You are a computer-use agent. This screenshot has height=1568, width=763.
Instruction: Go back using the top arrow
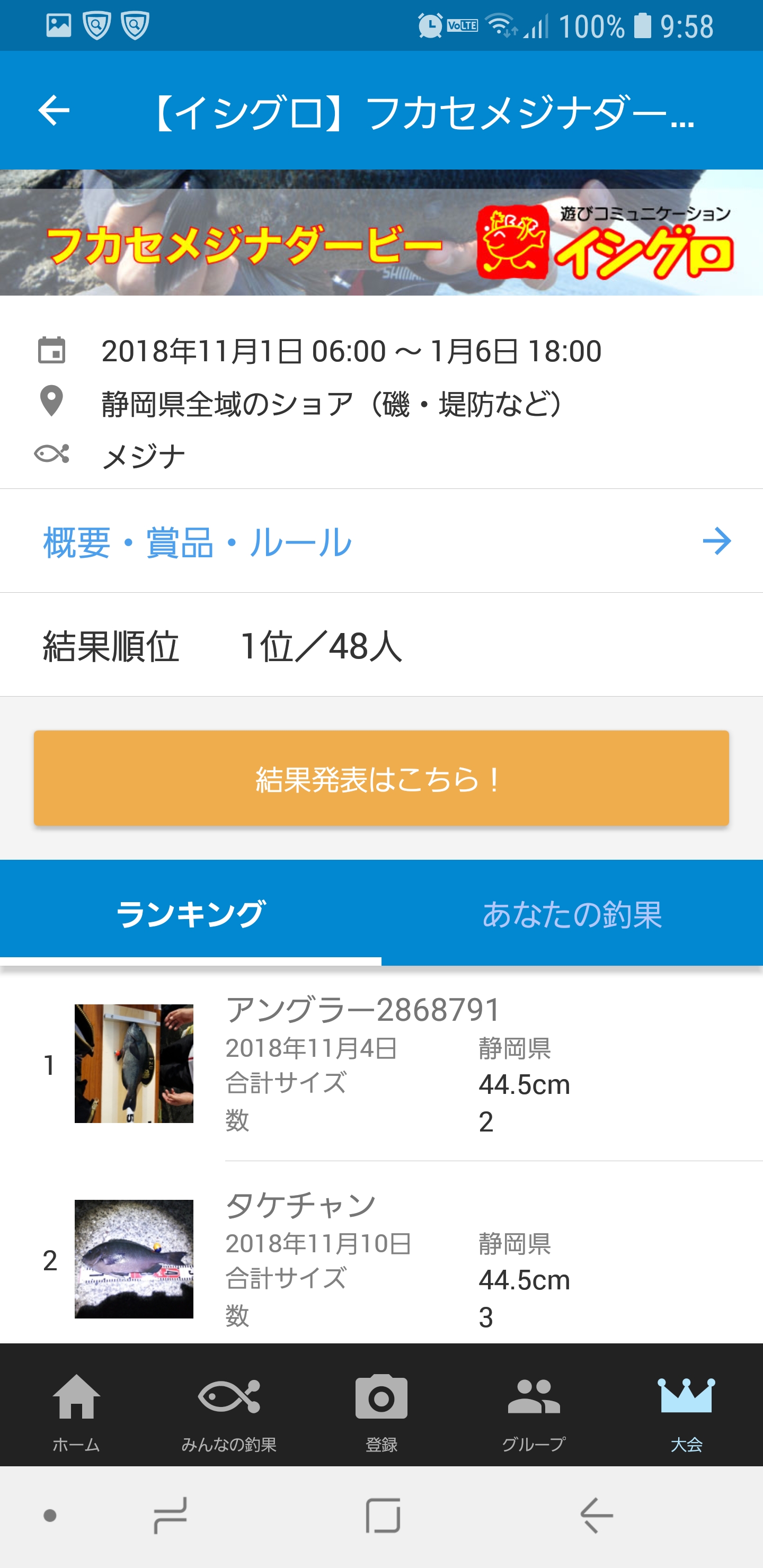tap(54, 111)
